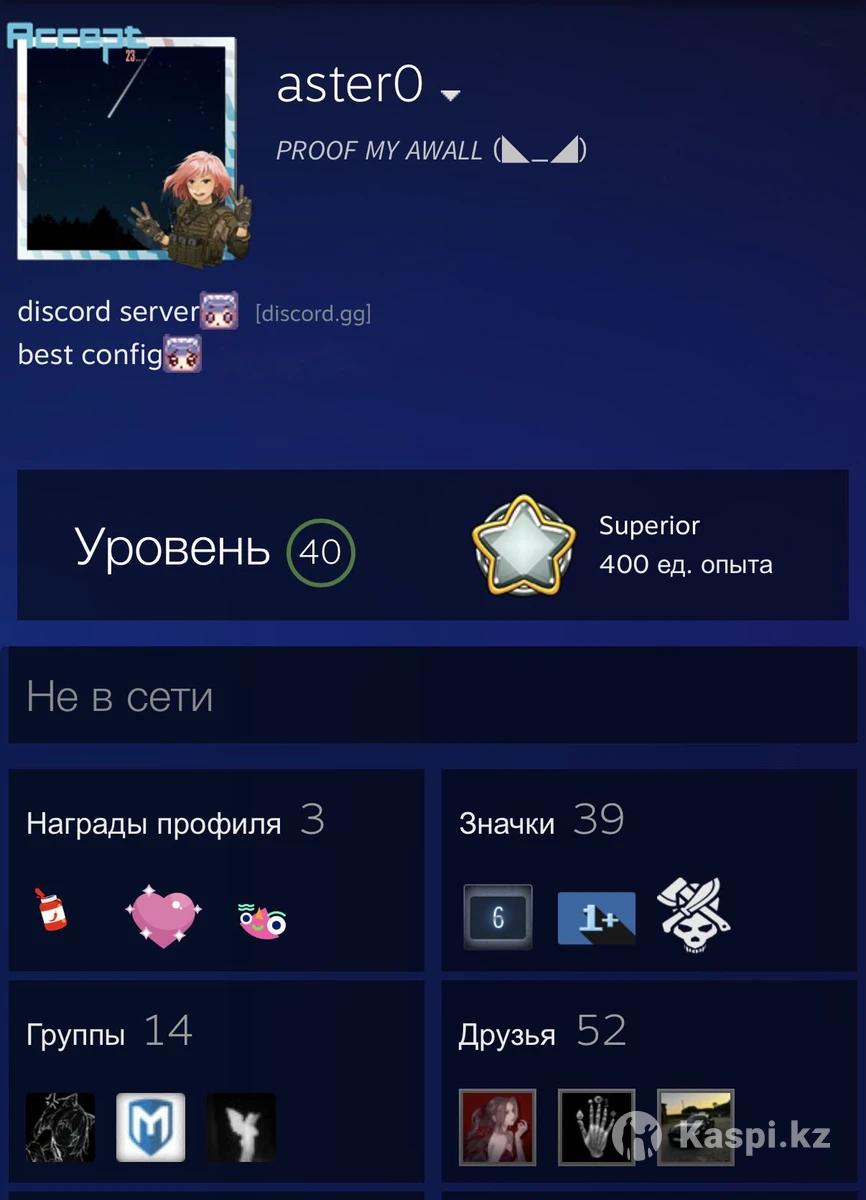
Task: Expand the aster0 name history dropdown
Action: [450, 96]
